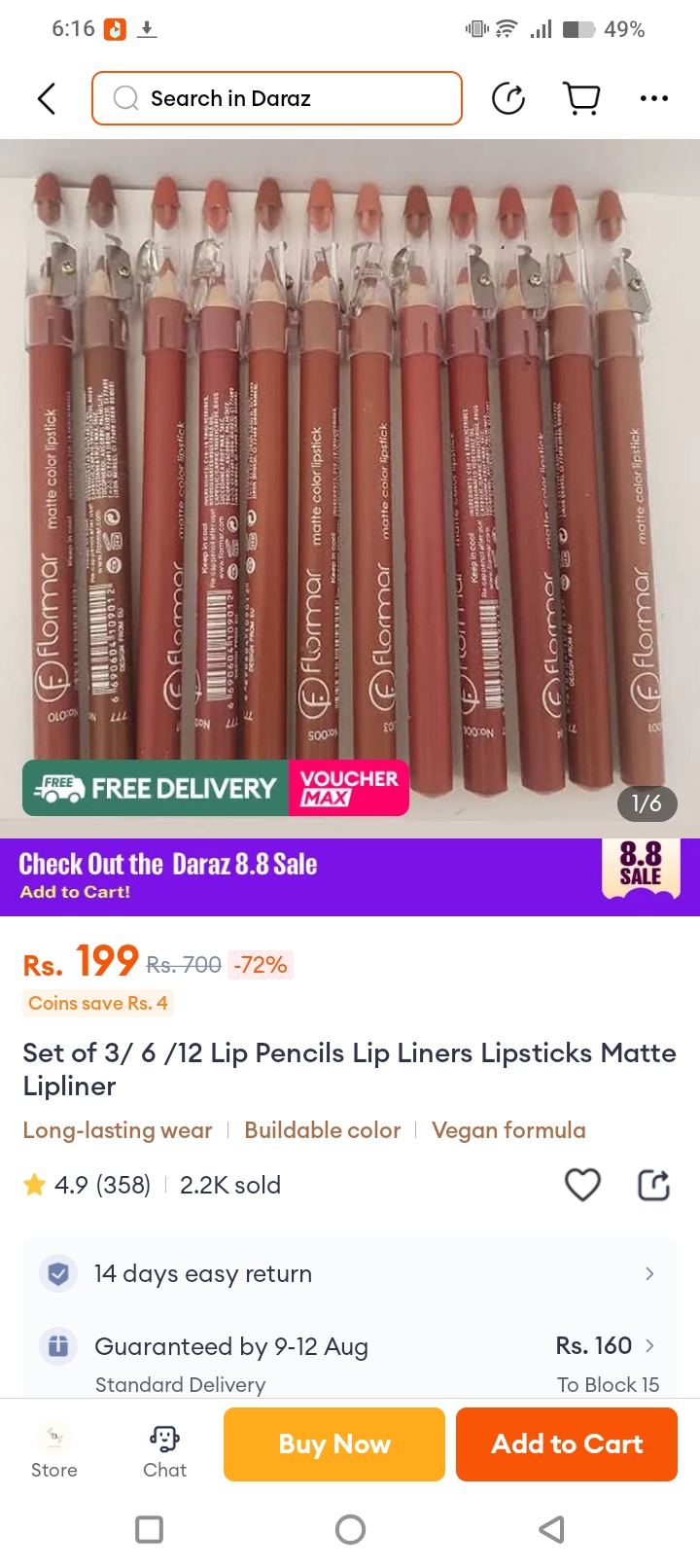Go back using the top-left arrow
Image resolution: width=700 pixels, height=1568 pixels.
(46, 98)
